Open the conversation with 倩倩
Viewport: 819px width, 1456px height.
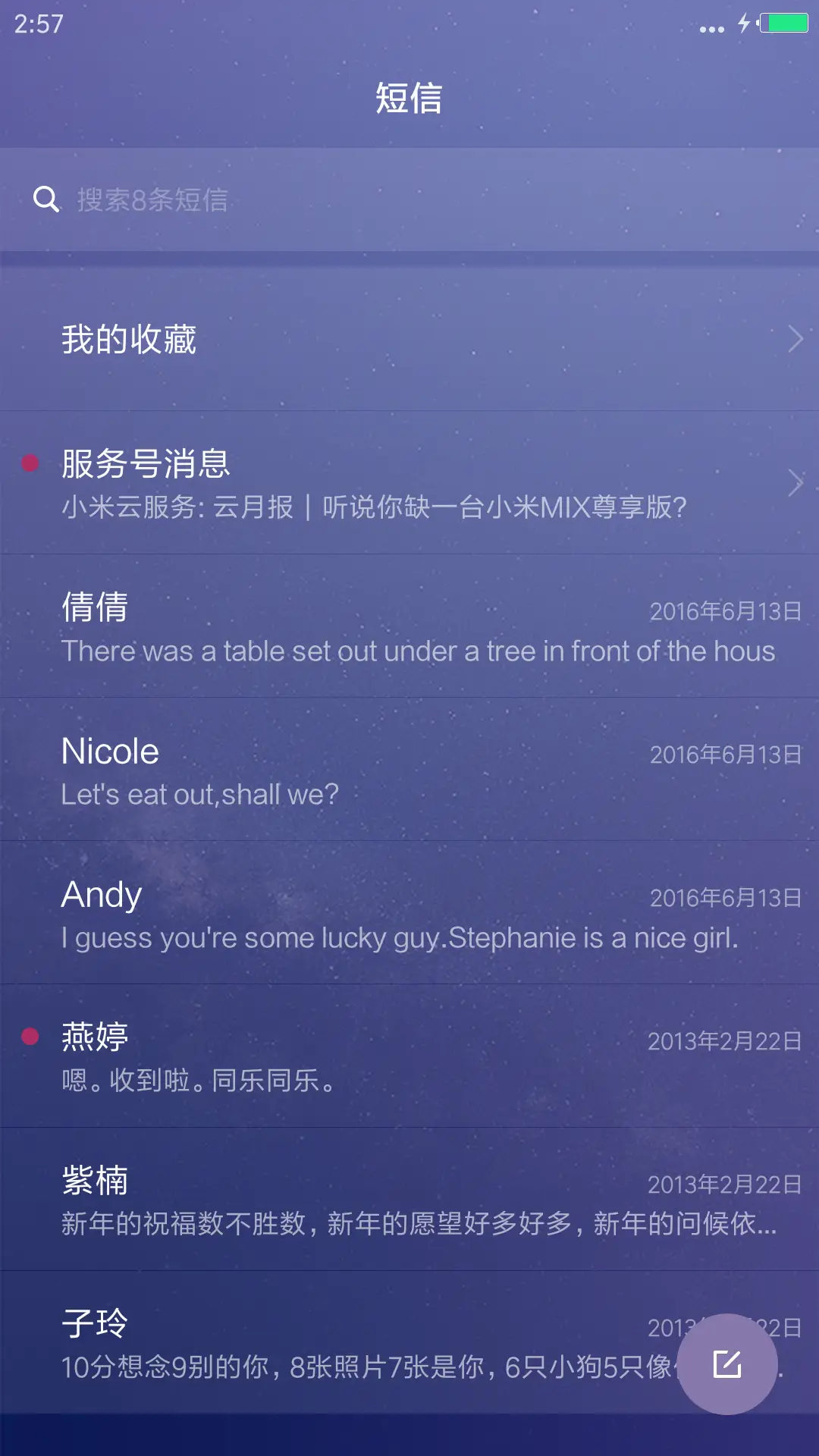tap(409, 627)
